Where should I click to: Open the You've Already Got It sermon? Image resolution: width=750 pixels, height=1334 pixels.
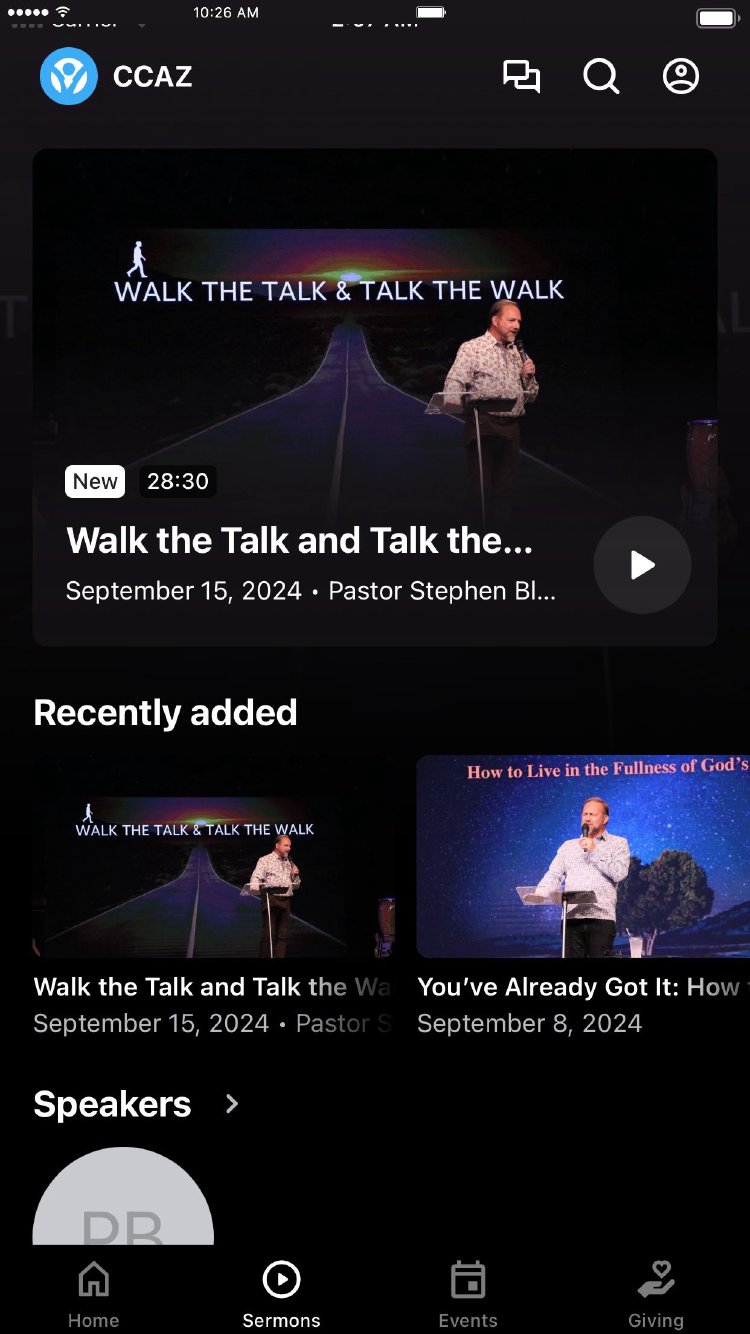pos(583,858)
